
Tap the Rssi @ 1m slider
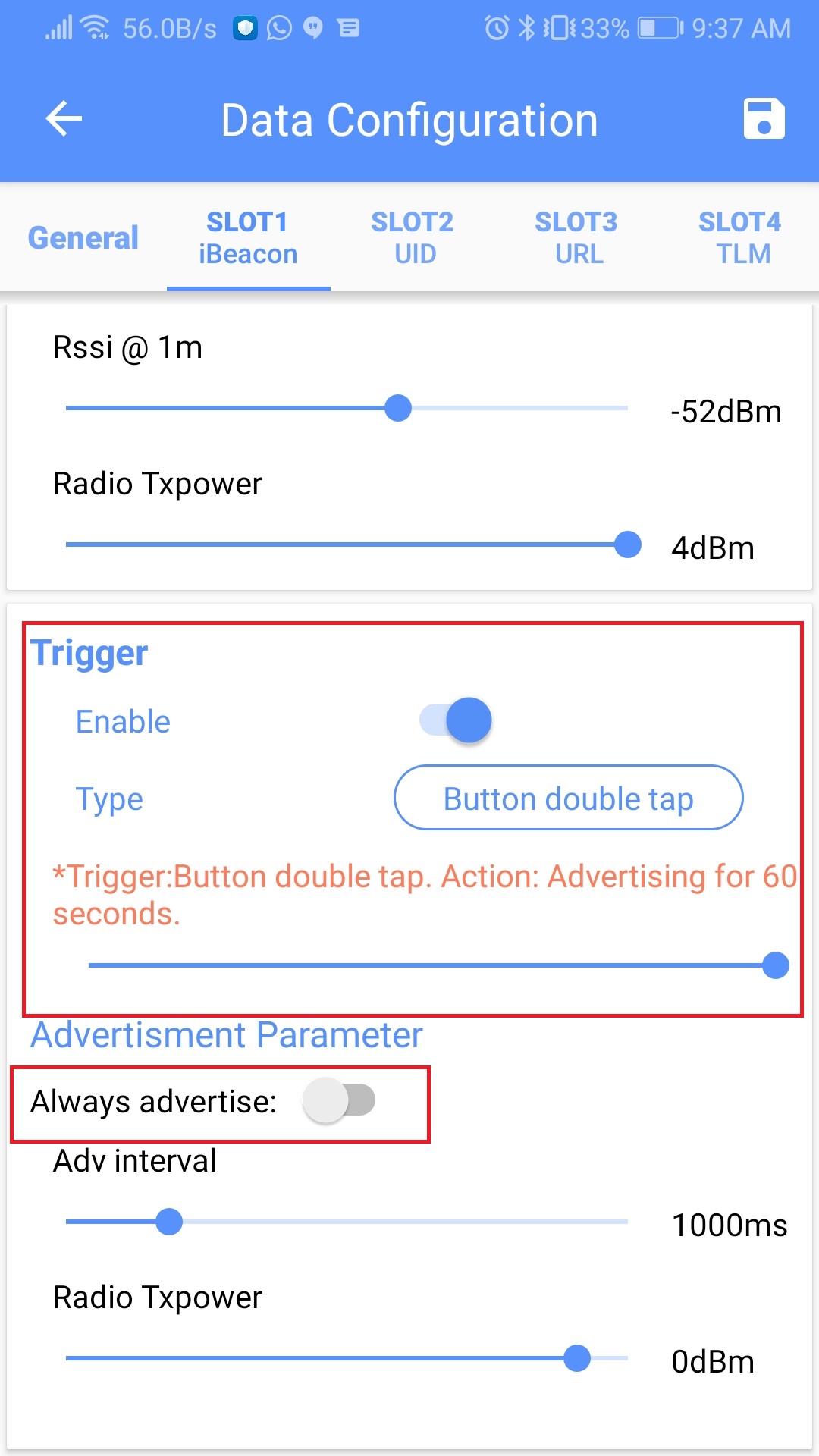click(347, 408)
